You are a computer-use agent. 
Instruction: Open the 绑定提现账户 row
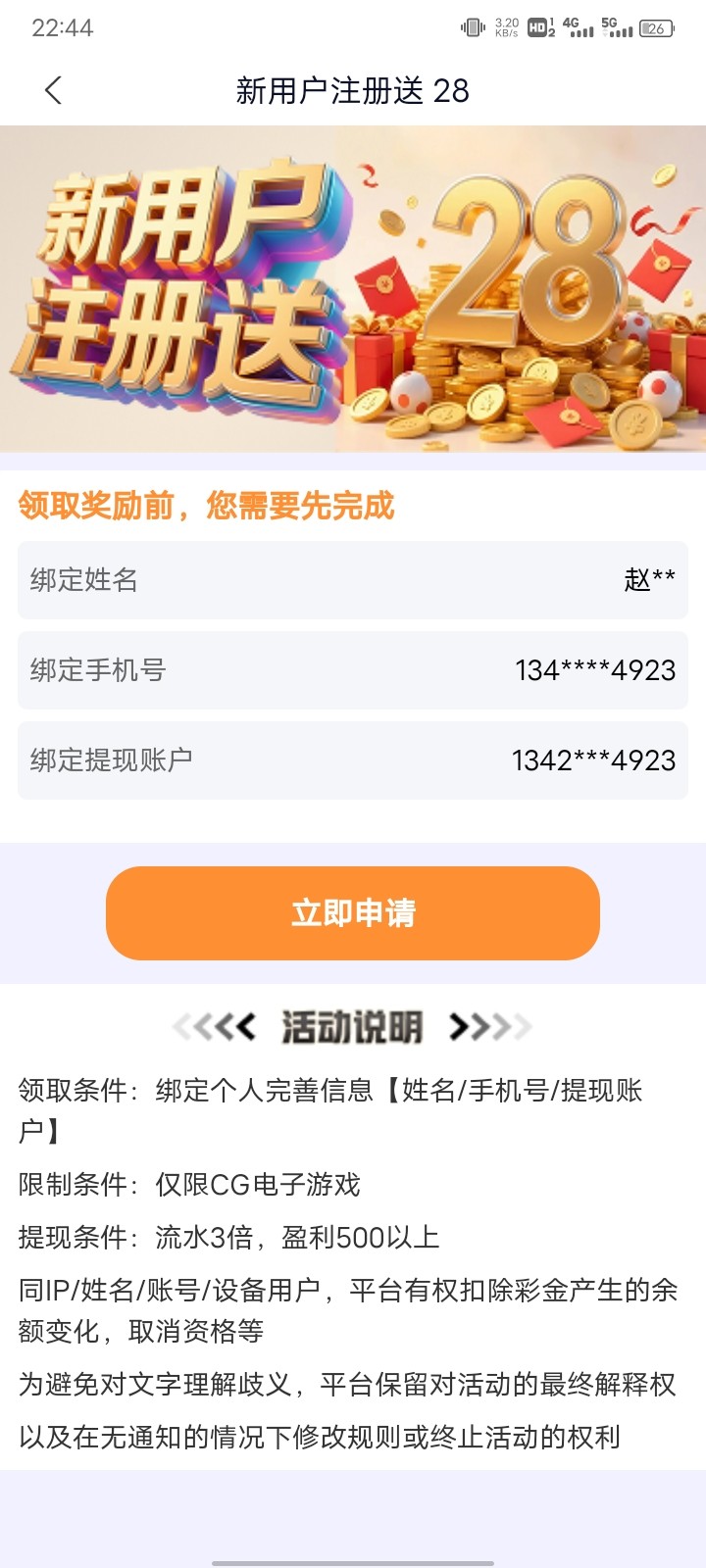pyautogui.click(x=353, y=760)
